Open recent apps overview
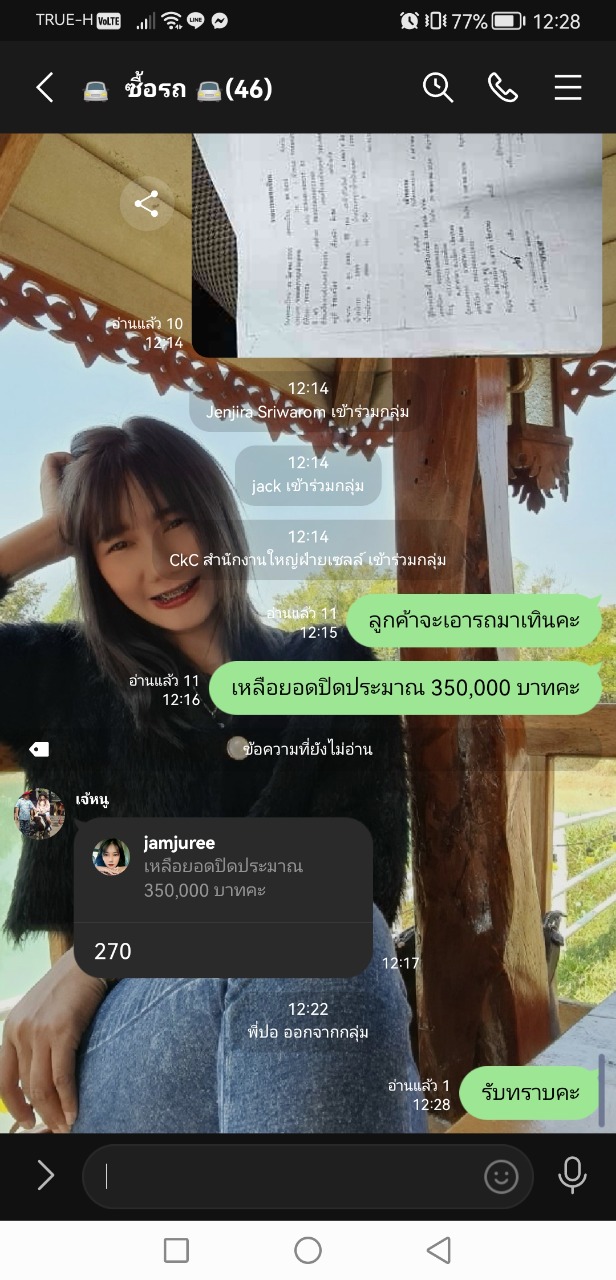Image resolution: width=616 pixels, height=1280 pixels. (176, 1250)
